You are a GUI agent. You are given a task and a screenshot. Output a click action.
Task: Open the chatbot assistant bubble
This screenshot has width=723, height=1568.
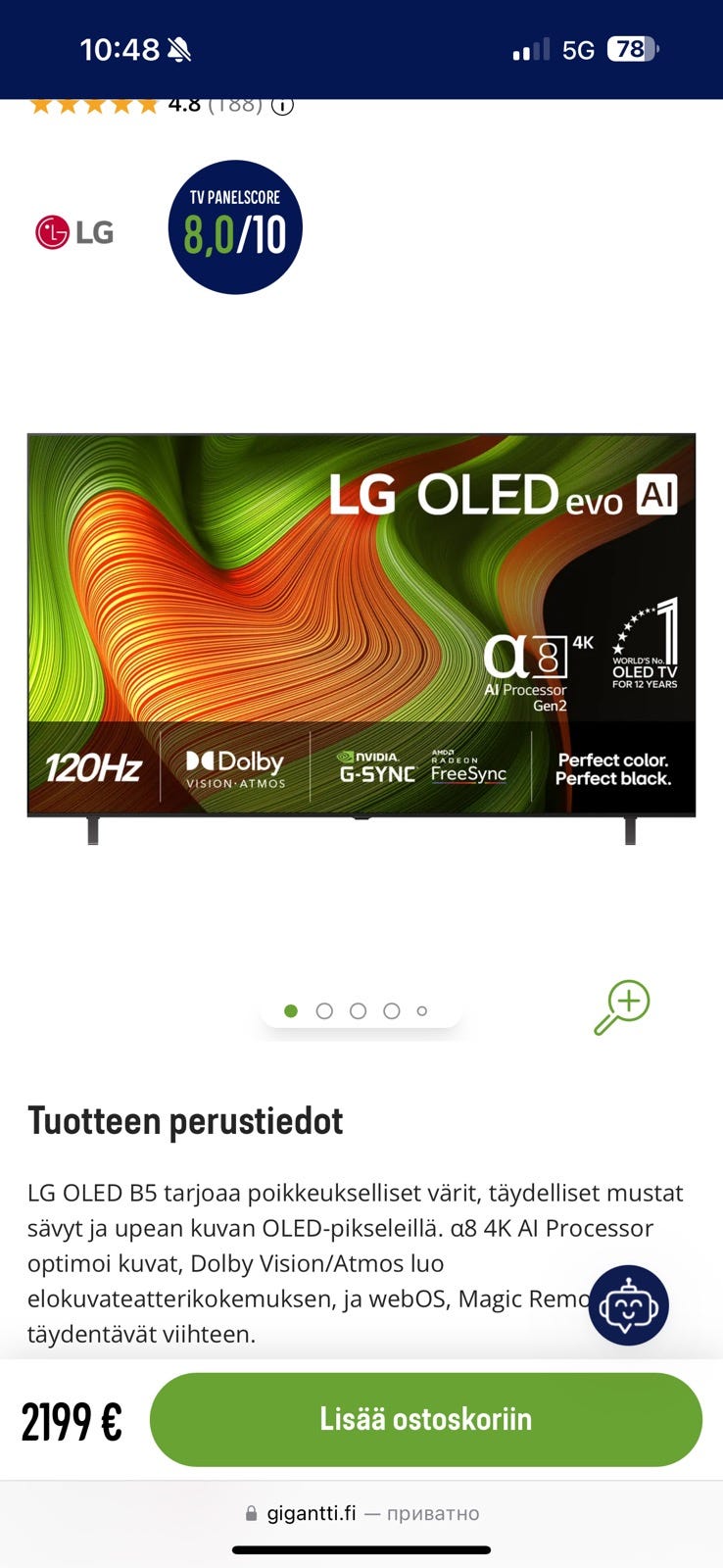[628, 1305]
